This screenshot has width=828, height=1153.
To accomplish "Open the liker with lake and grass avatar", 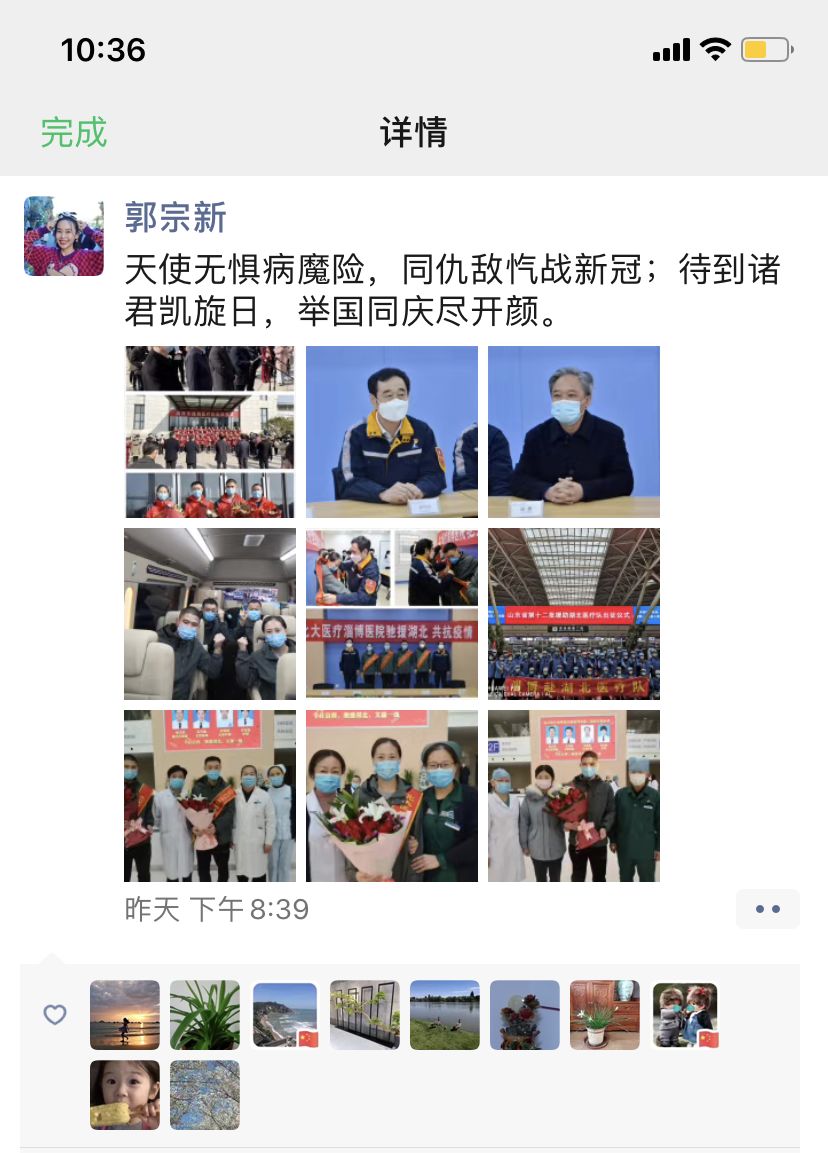I will pos(445,1015).
